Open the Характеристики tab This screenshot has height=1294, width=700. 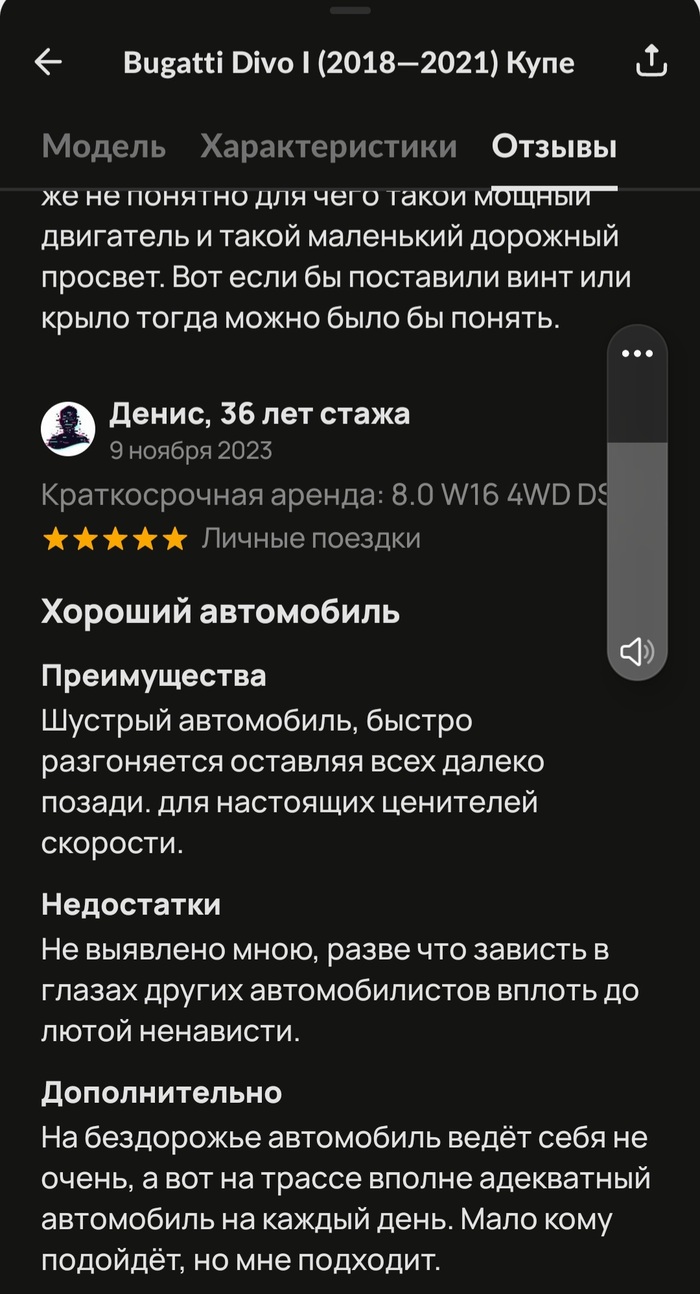coord(328,147)
